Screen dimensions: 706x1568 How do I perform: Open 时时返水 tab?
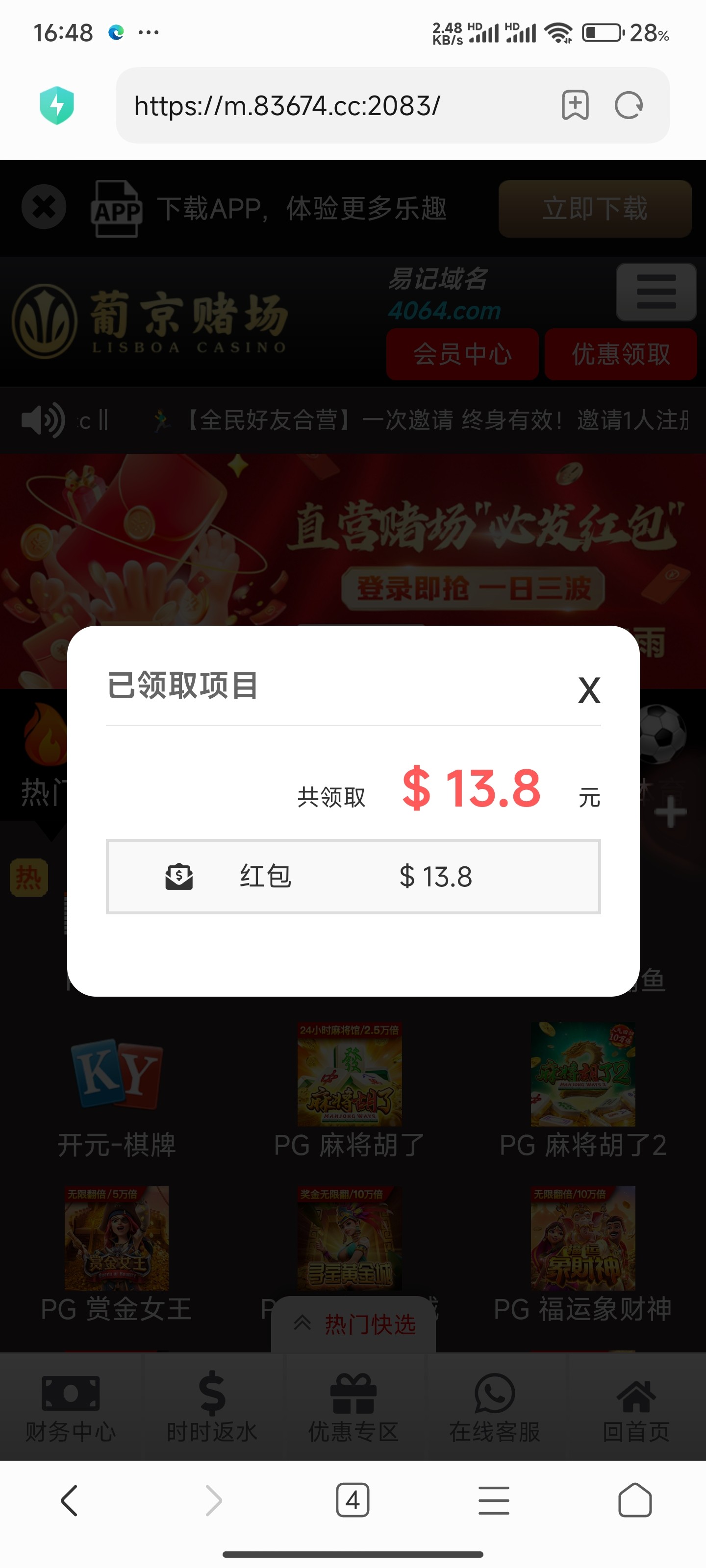point(212,1407)
